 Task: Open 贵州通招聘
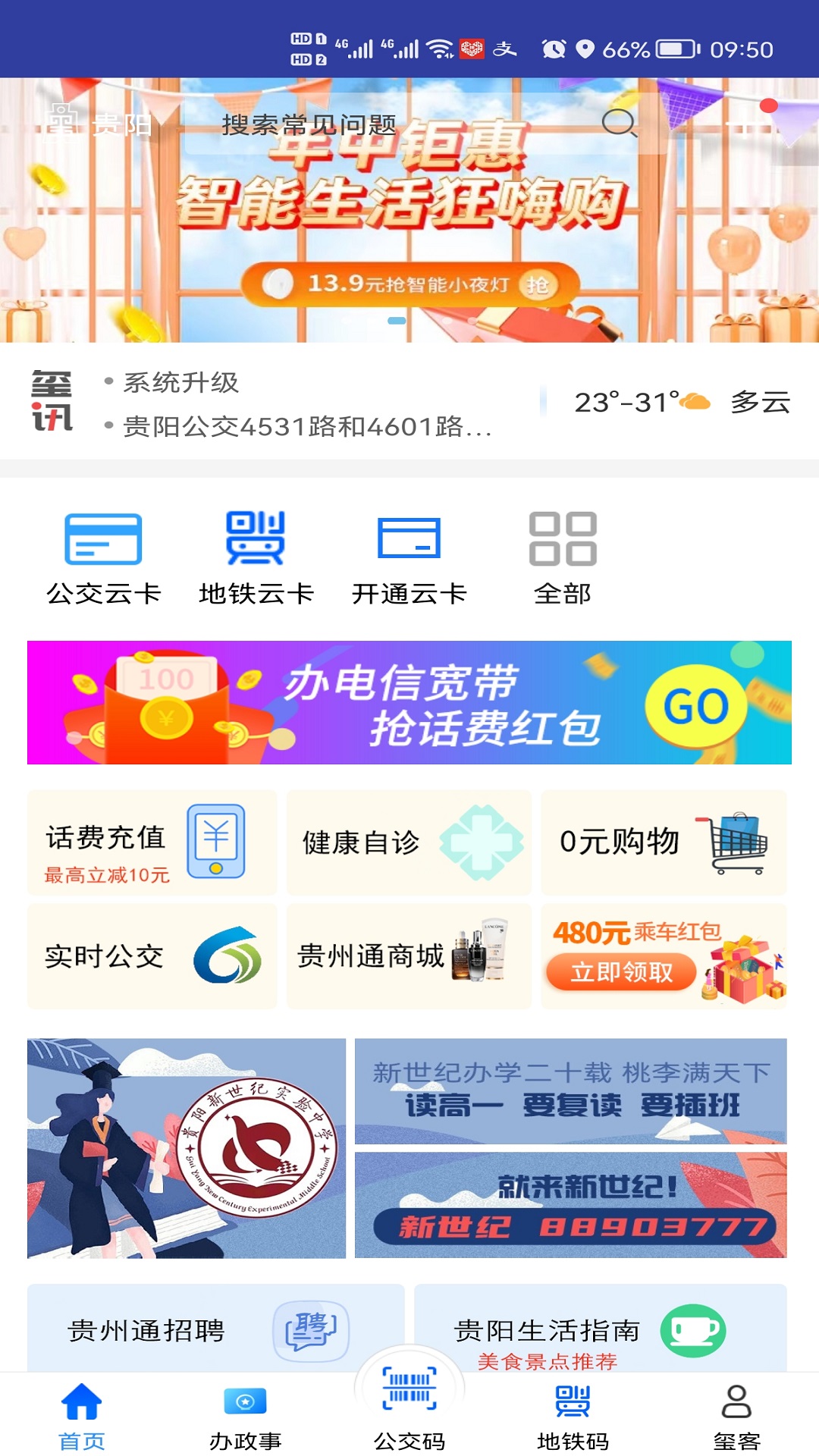click(x=215, y=1330)
